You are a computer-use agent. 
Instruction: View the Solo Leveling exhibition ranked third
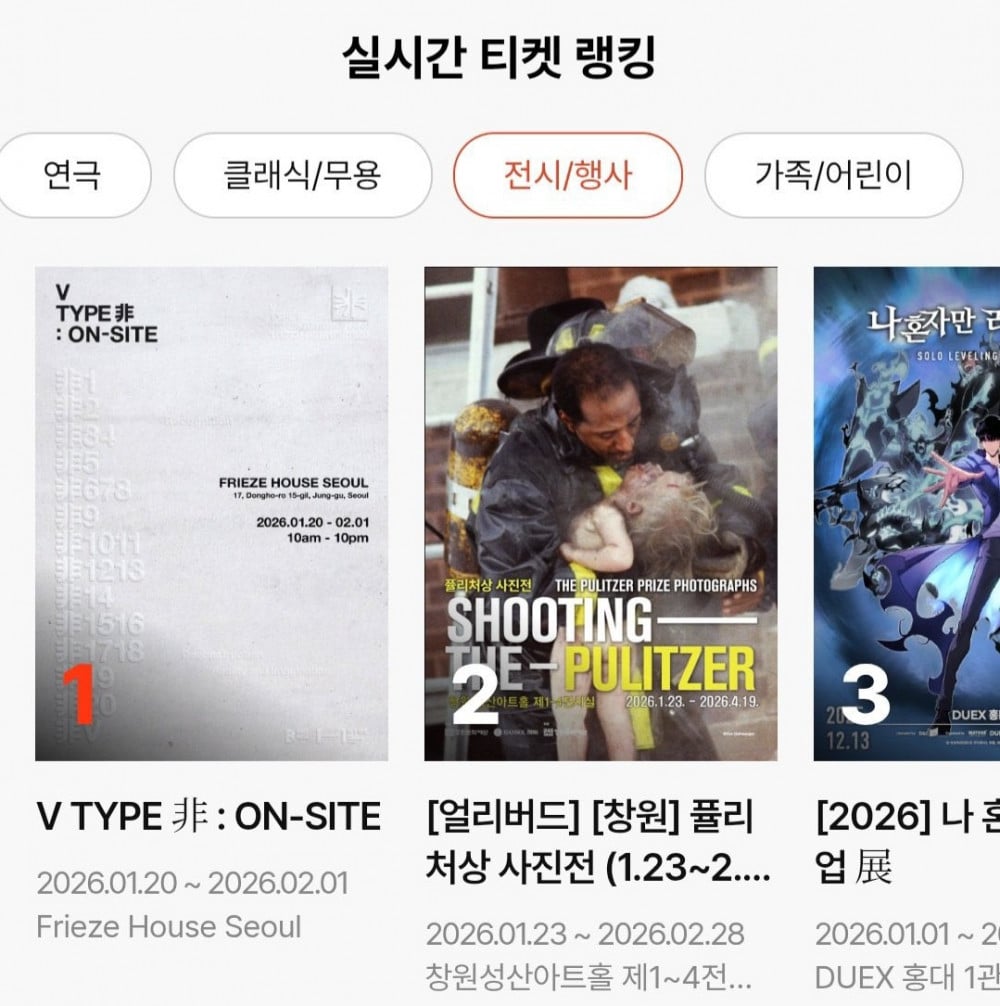point(906,513)
